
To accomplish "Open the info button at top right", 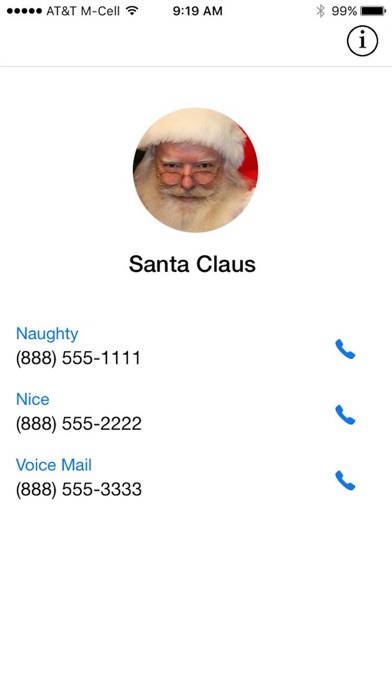I will click(362, 41).
